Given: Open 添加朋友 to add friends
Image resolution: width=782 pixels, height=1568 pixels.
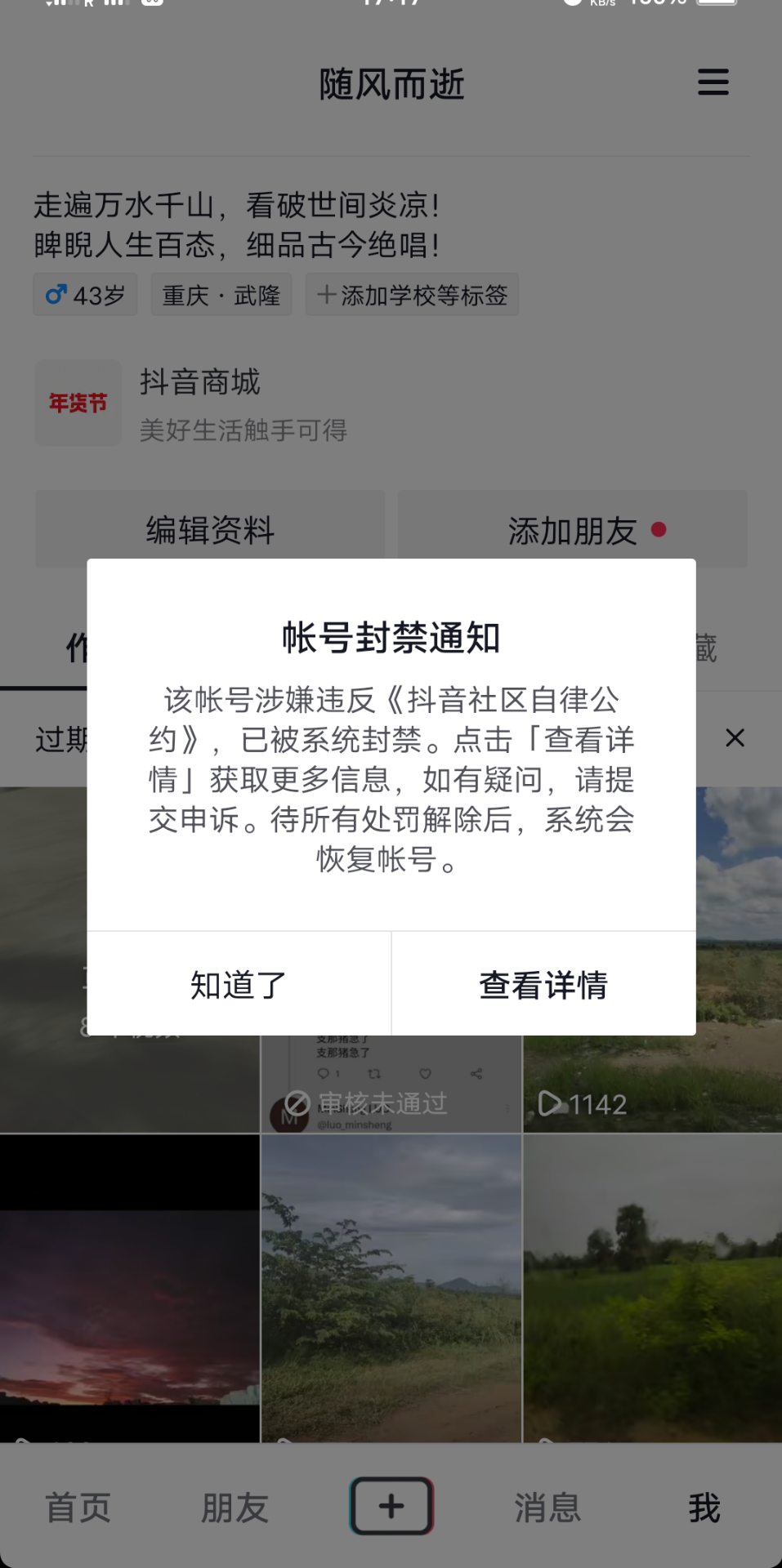Looking at the screenshot, I should point(572,530).
